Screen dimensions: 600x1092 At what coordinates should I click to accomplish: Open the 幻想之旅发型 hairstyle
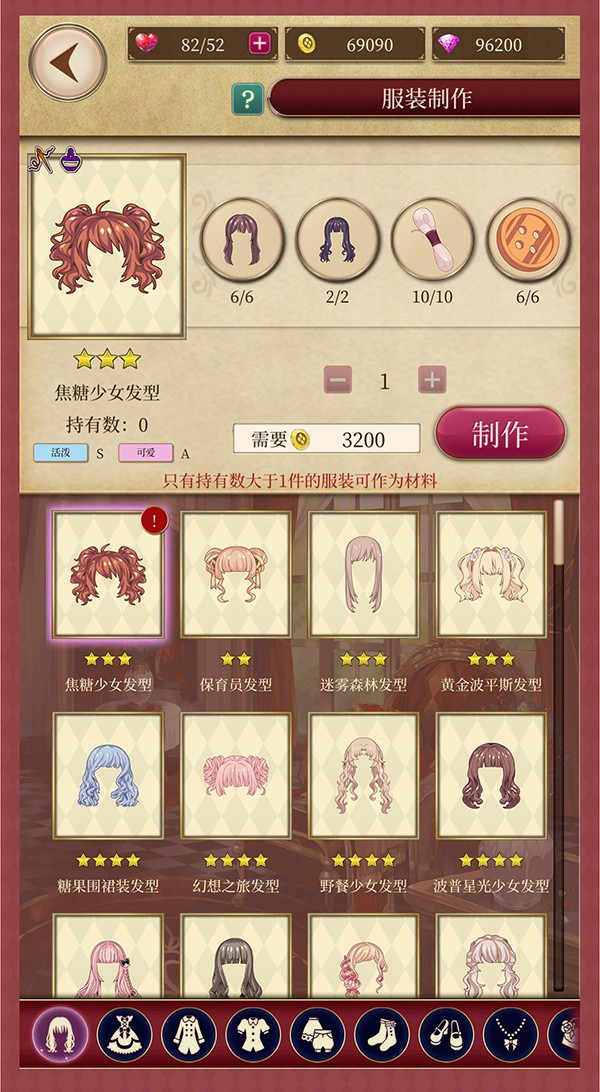click(236, 775)
